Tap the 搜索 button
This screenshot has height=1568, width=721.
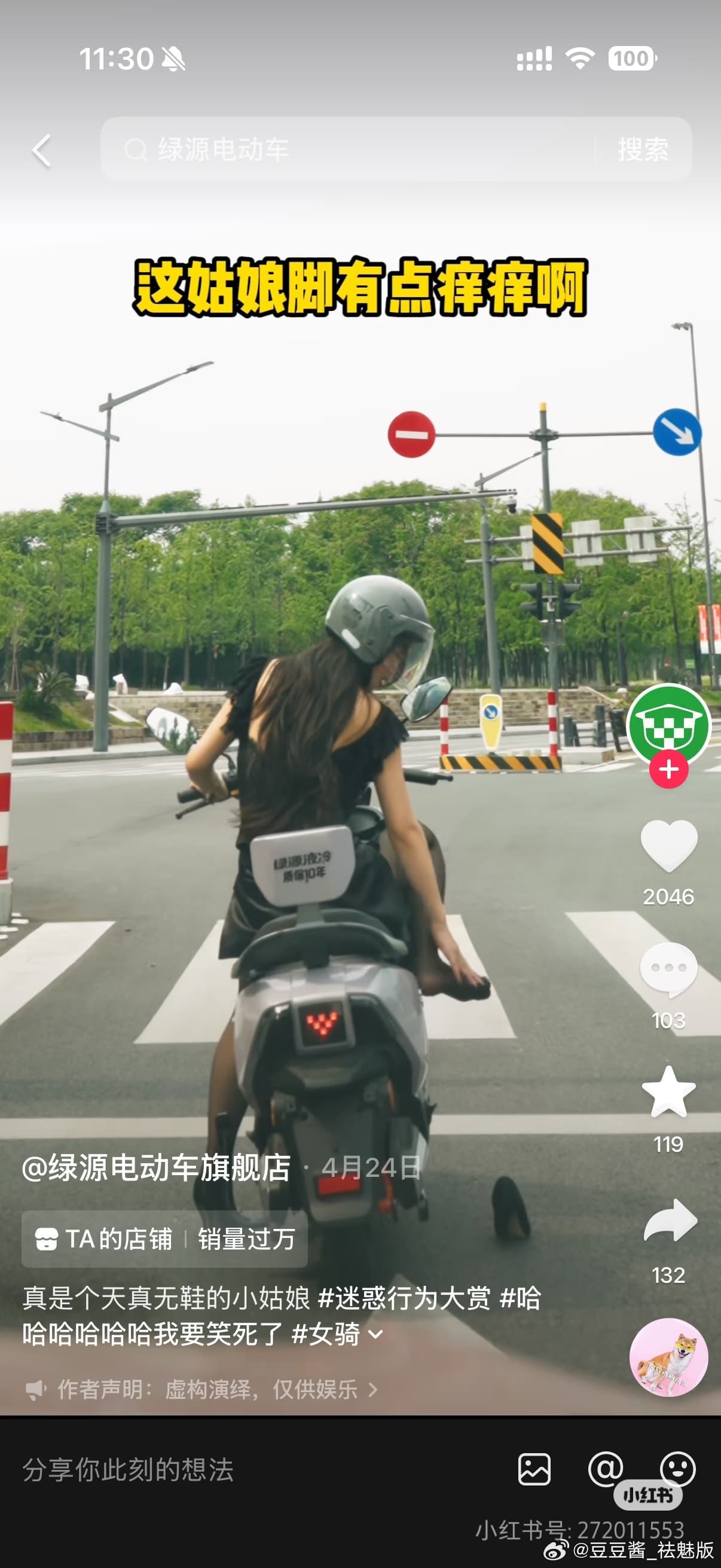click(x=643, y=149)
